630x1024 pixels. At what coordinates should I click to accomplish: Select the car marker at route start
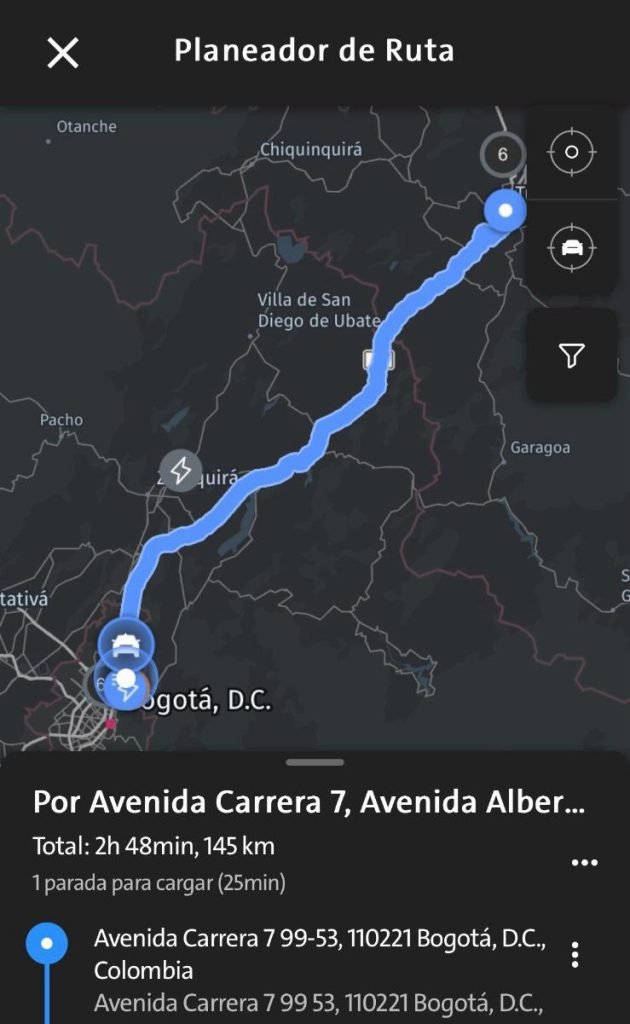tap(124, 645)
